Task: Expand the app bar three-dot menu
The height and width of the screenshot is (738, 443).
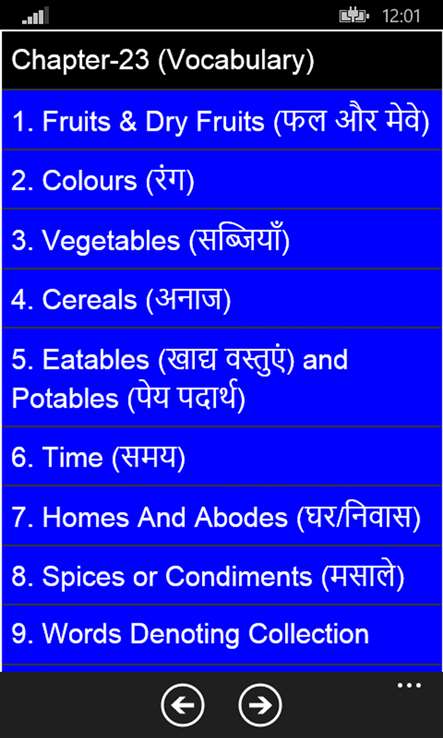Action: pyautogui.click(x=409, y=685)
